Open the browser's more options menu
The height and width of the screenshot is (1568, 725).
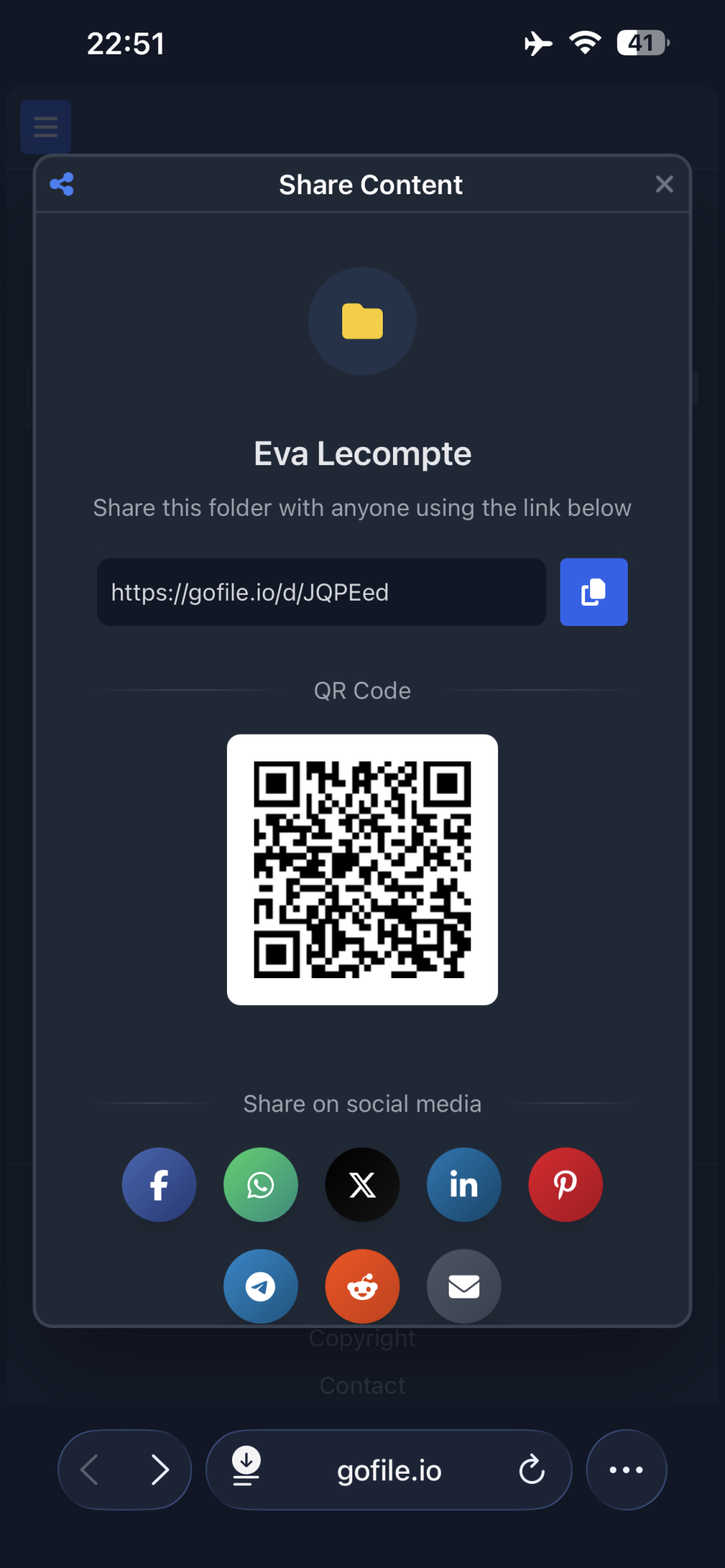[x=626, y=1469]
